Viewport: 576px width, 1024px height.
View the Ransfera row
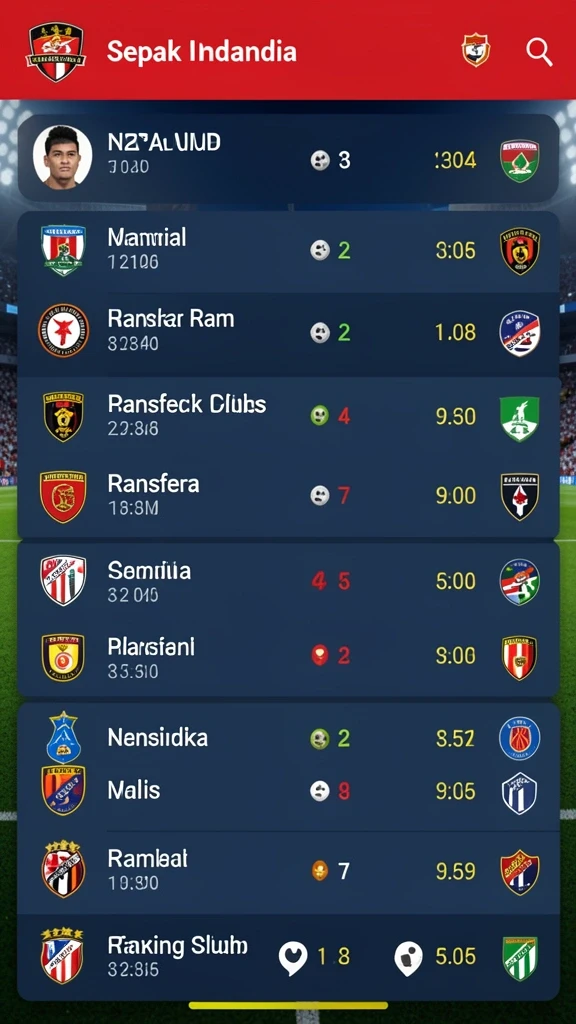(x=288, y=496)
